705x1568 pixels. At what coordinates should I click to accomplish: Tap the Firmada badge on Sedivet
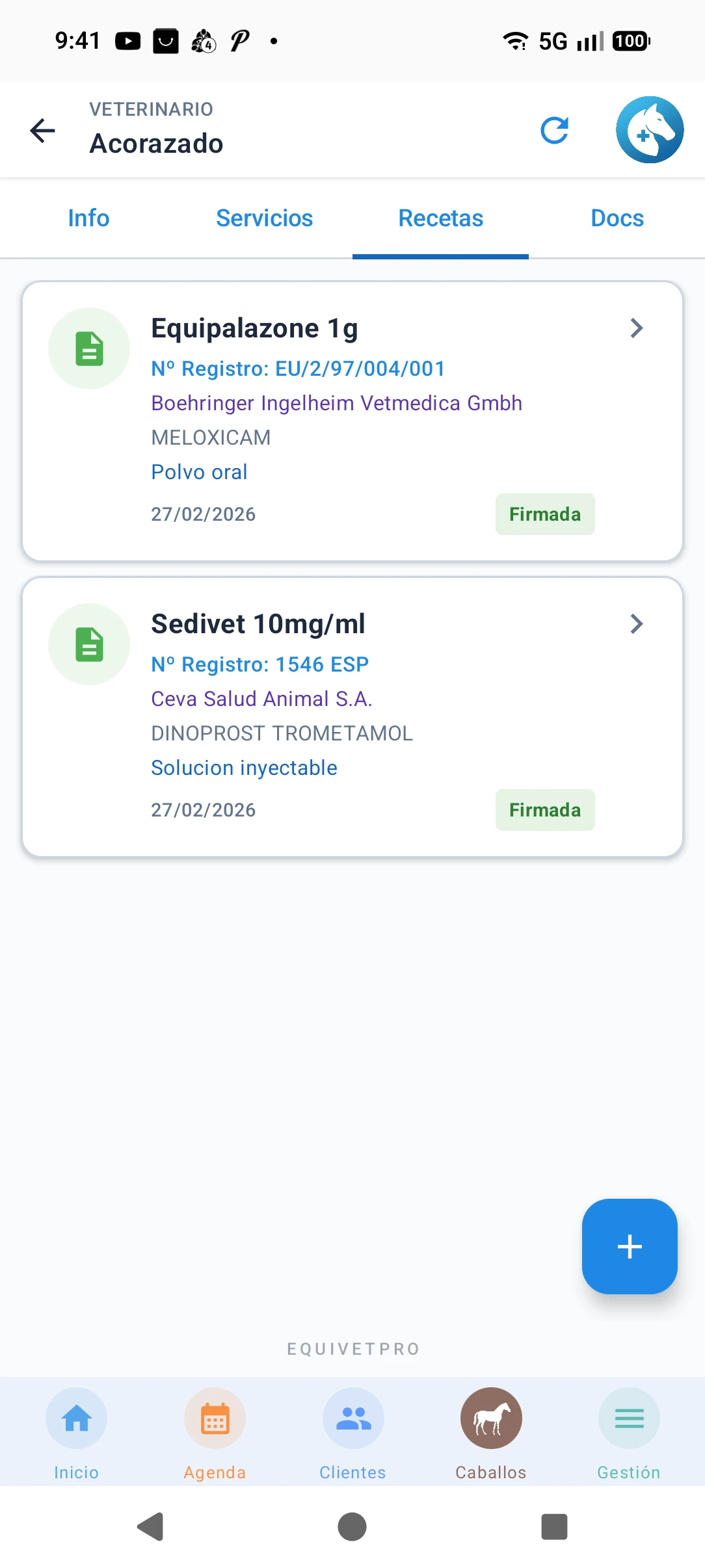(545, 809)
